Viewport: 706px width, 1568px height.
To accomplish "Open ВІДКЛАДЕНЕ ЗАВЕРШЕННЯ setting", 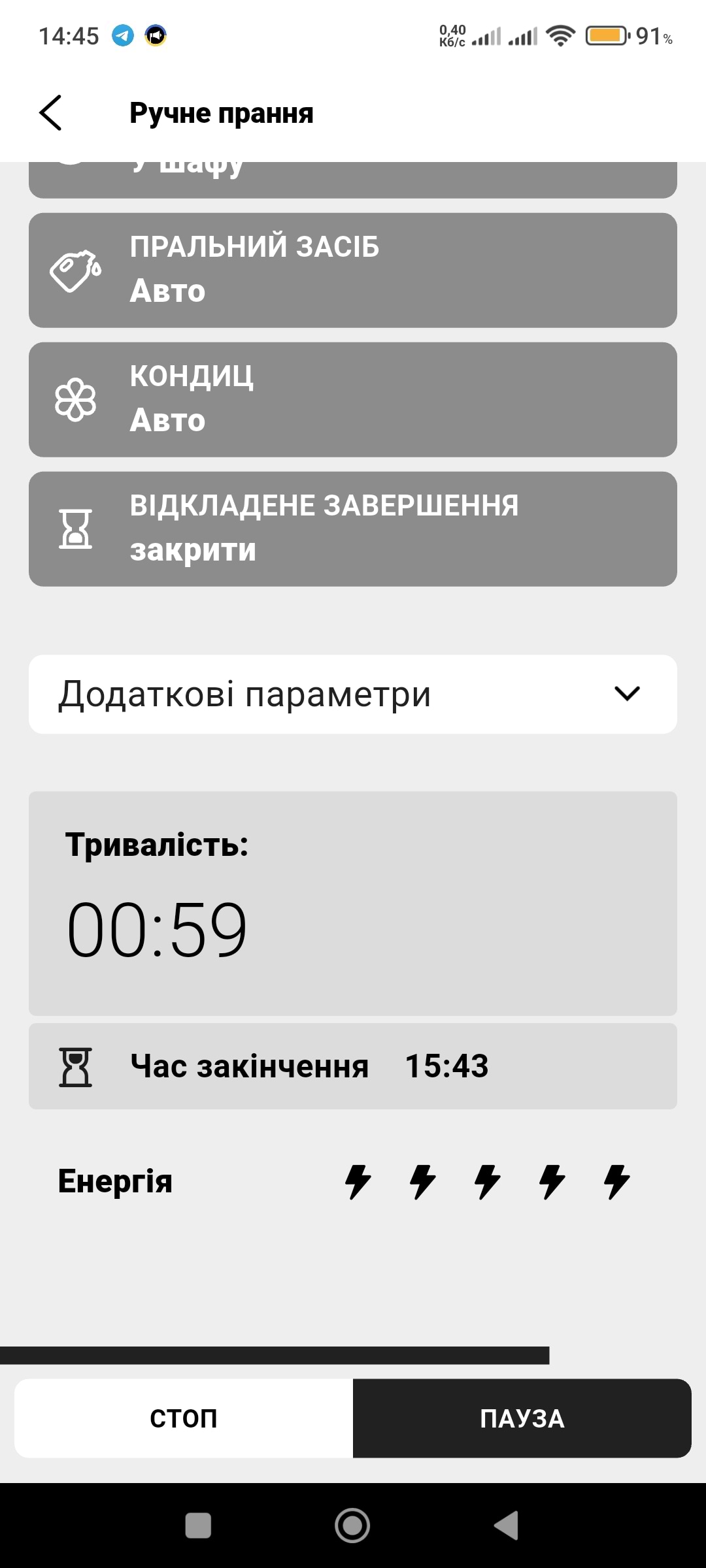I will point(353,529).
